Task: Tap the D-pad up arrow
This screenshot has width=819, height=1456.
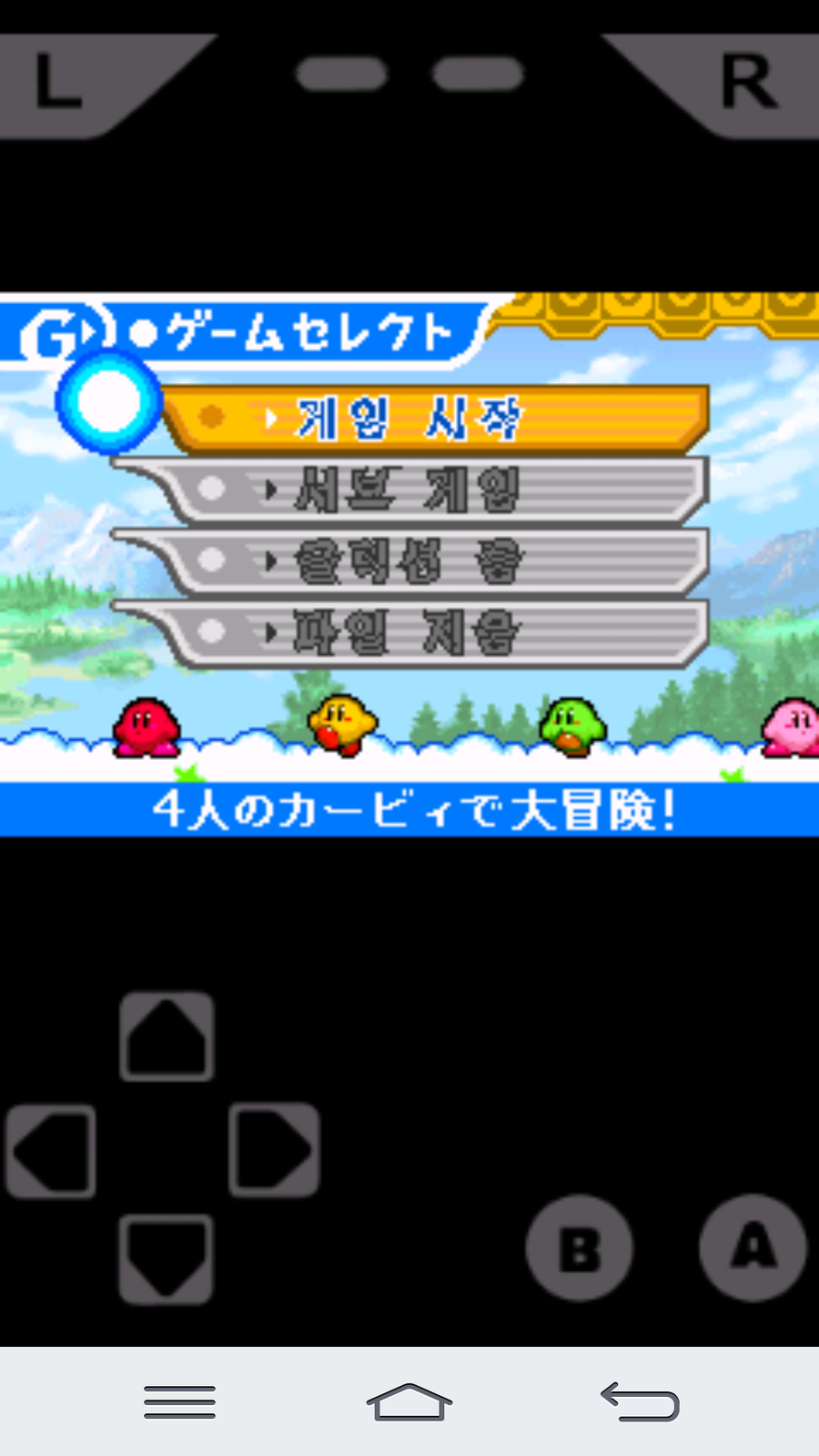Action: (x=167, y=1037)
